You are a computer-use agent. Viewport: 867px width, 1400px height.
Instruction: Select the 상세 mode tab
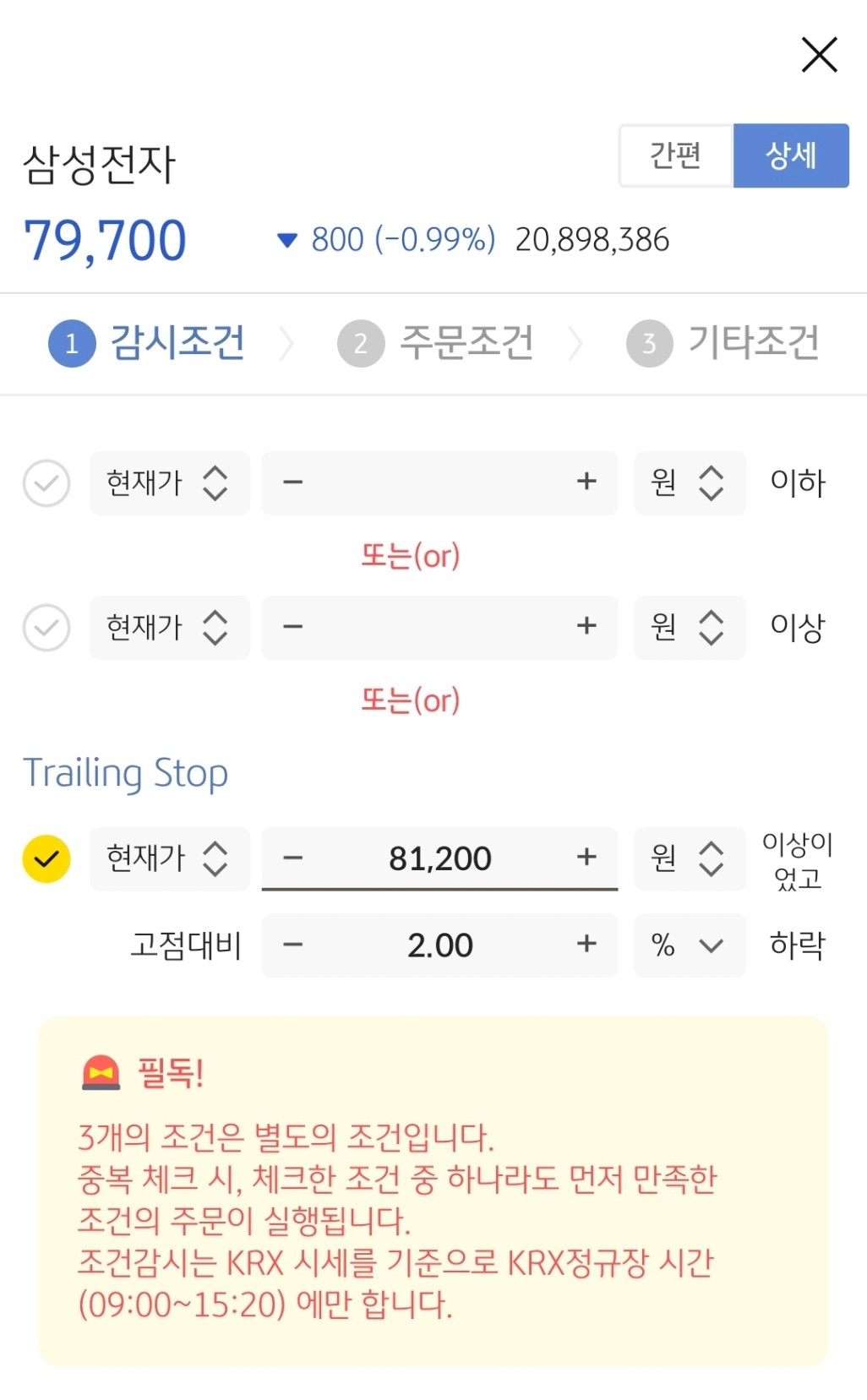[x=791, y=155]
